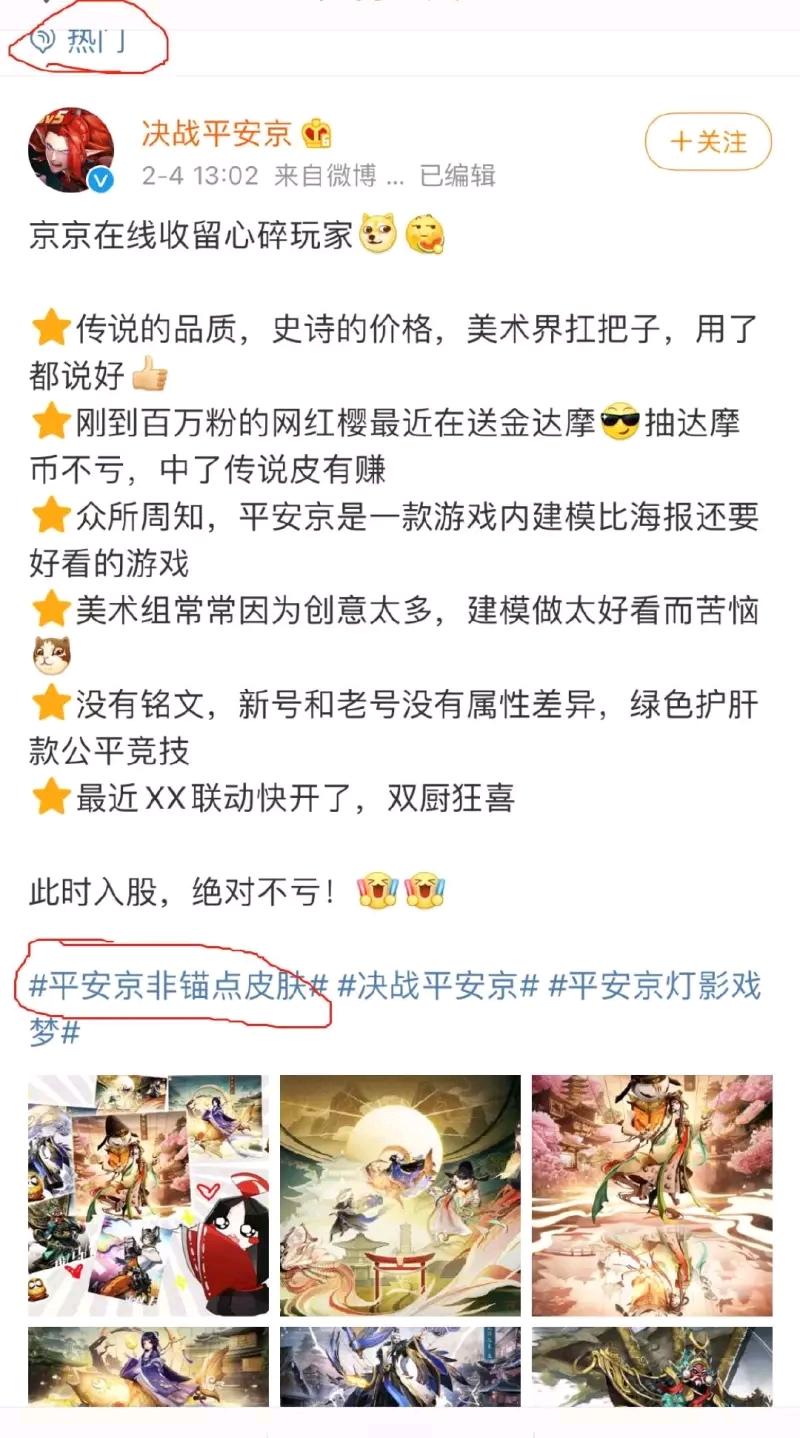View the first image, the character collage
The width and height of the screenshot is (800, 1438).
(x=148, y=1195)
